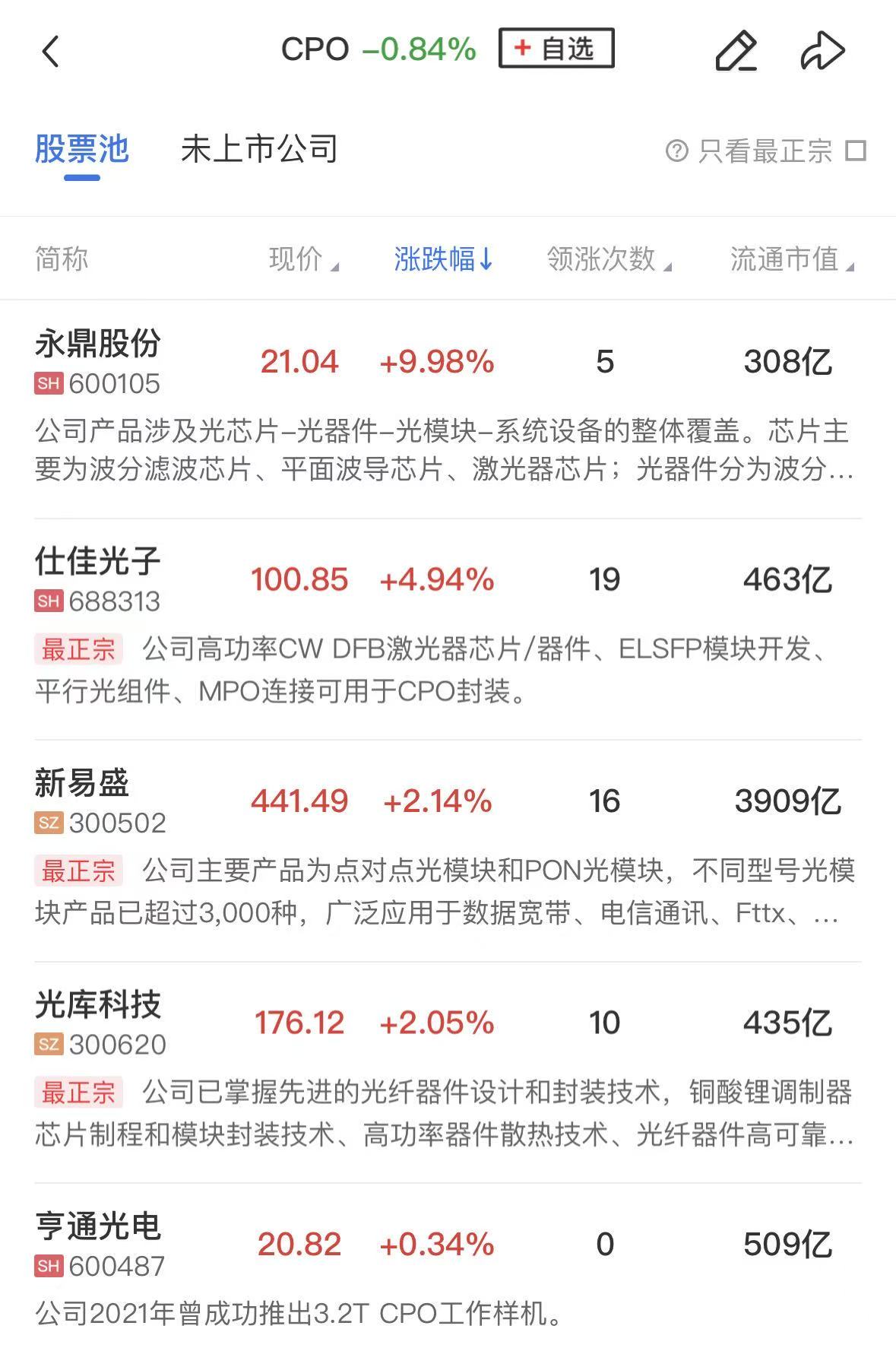Open the help icon beside 只看最正宗

pyautogui.click(x=676, y=151)
